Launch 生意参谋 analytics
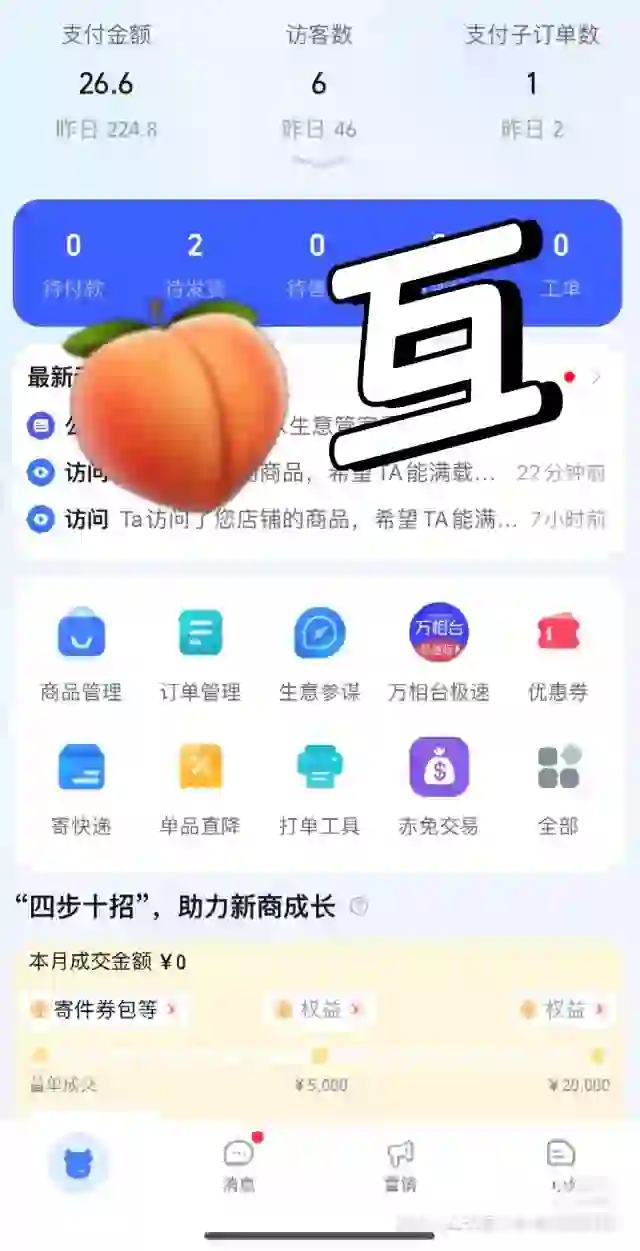This screenshot has height=1251, width=640. 319,651
